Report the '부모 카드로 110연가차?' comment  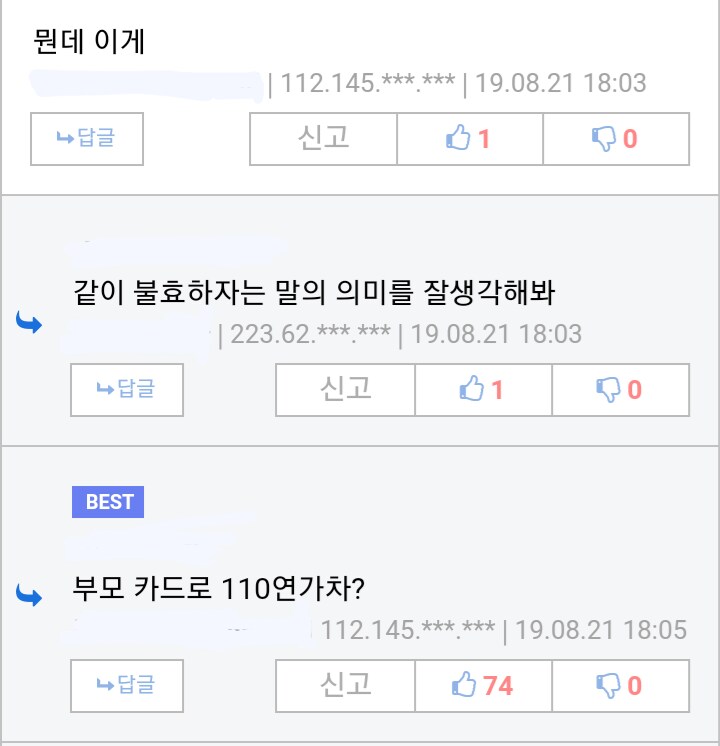345,686
